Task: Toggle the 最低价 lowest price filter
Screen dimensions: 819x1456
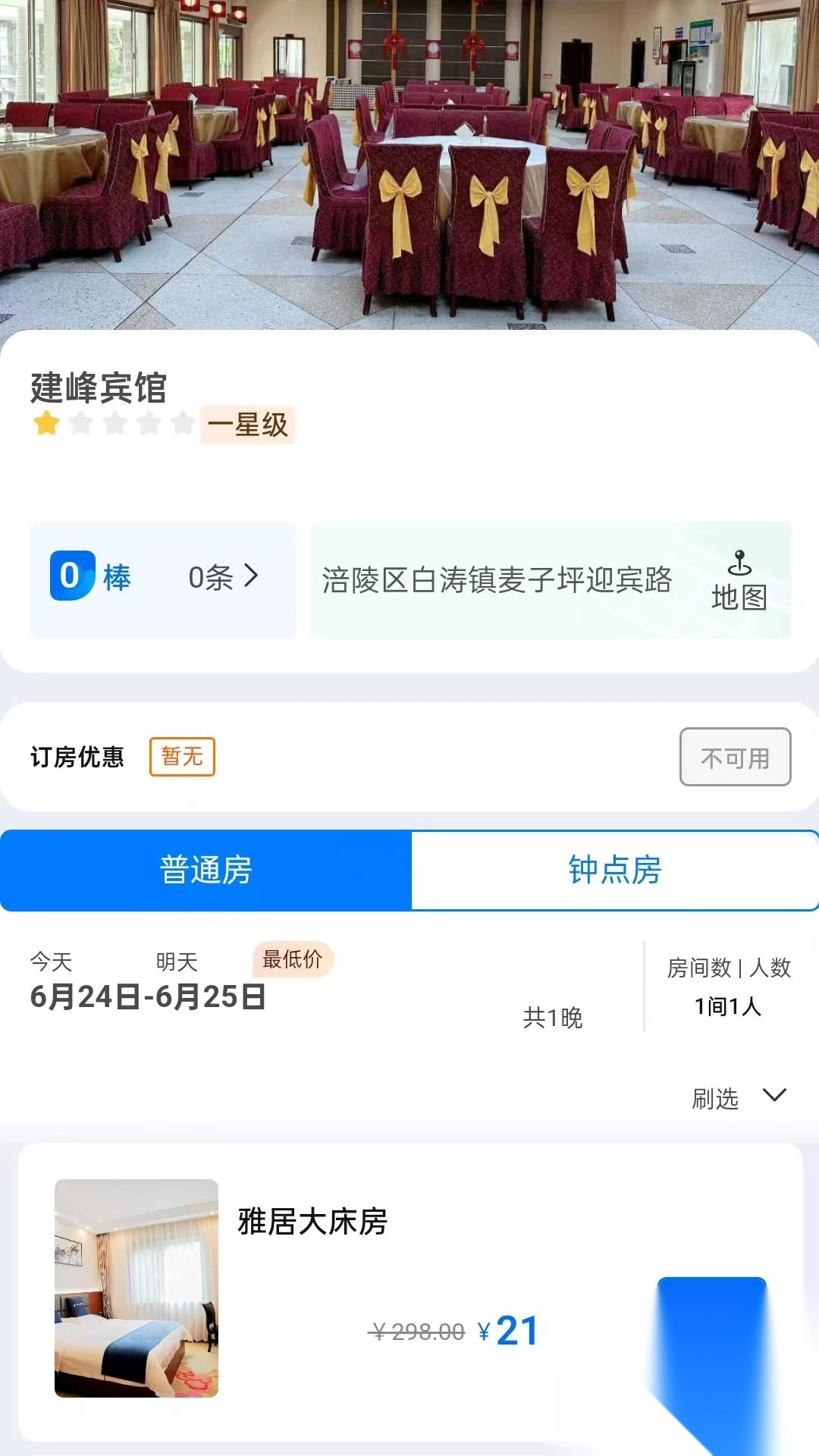Action: pyautogui.click(x=293, y=960)
